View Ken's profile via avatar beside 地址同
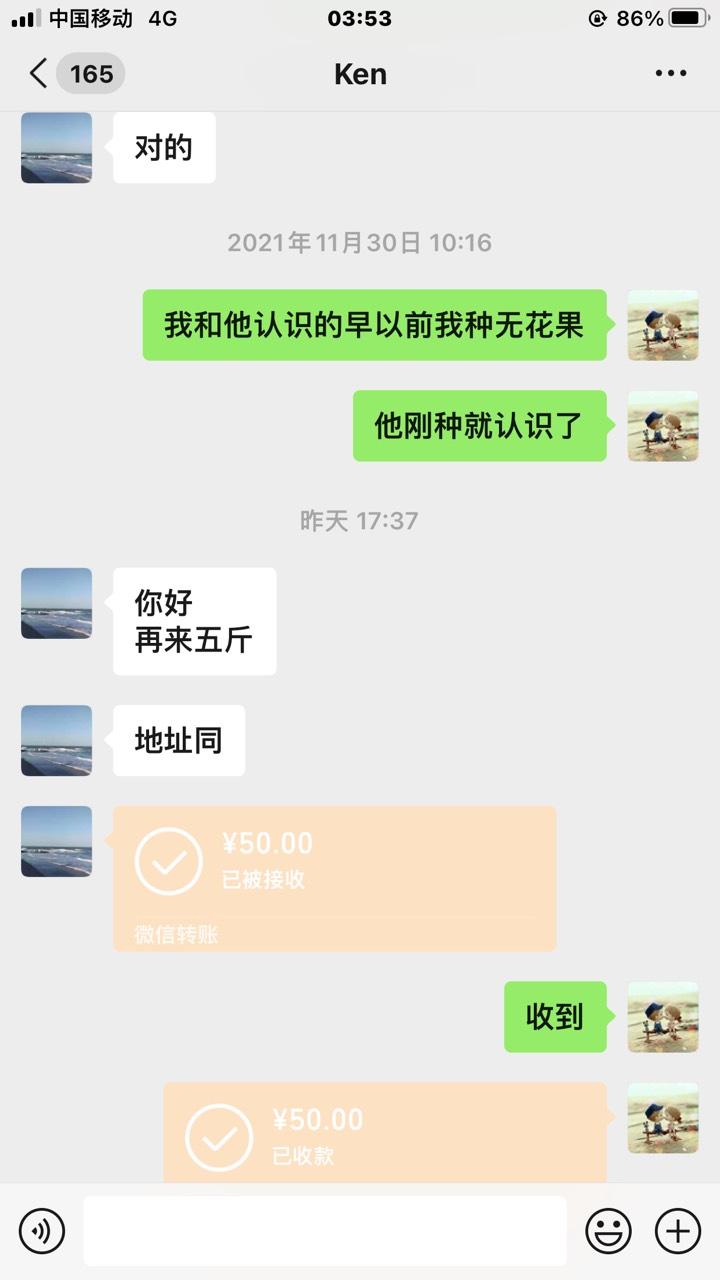 point(56,741)
